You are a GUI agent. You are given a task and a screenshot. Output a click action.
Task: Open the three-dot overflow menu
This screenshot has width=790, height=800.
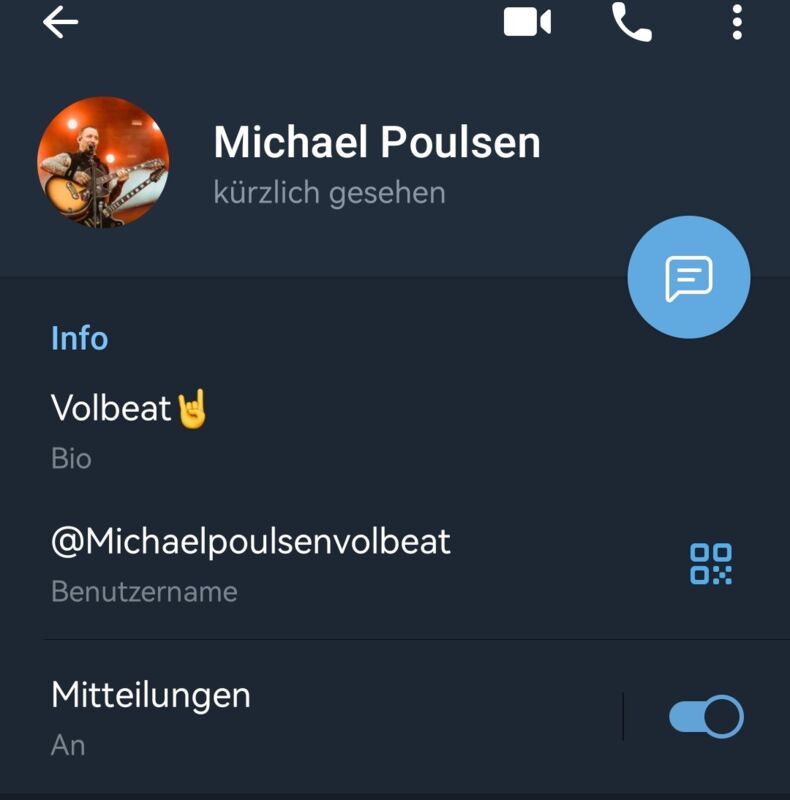click(x=737, y=22)
